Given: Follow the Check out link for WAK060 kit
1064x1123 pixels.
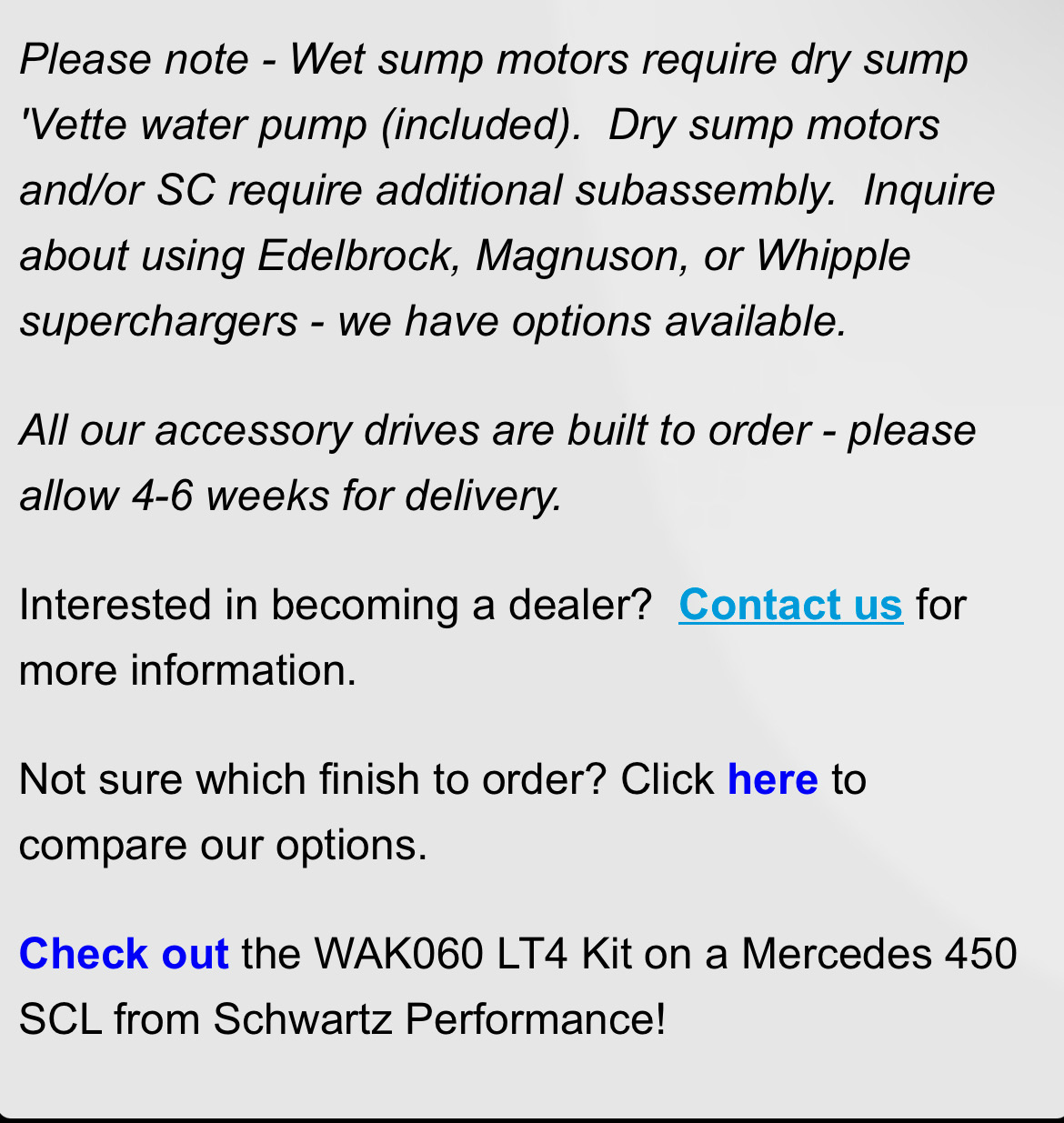Looking at the screenshot, I should pos(124,954).
